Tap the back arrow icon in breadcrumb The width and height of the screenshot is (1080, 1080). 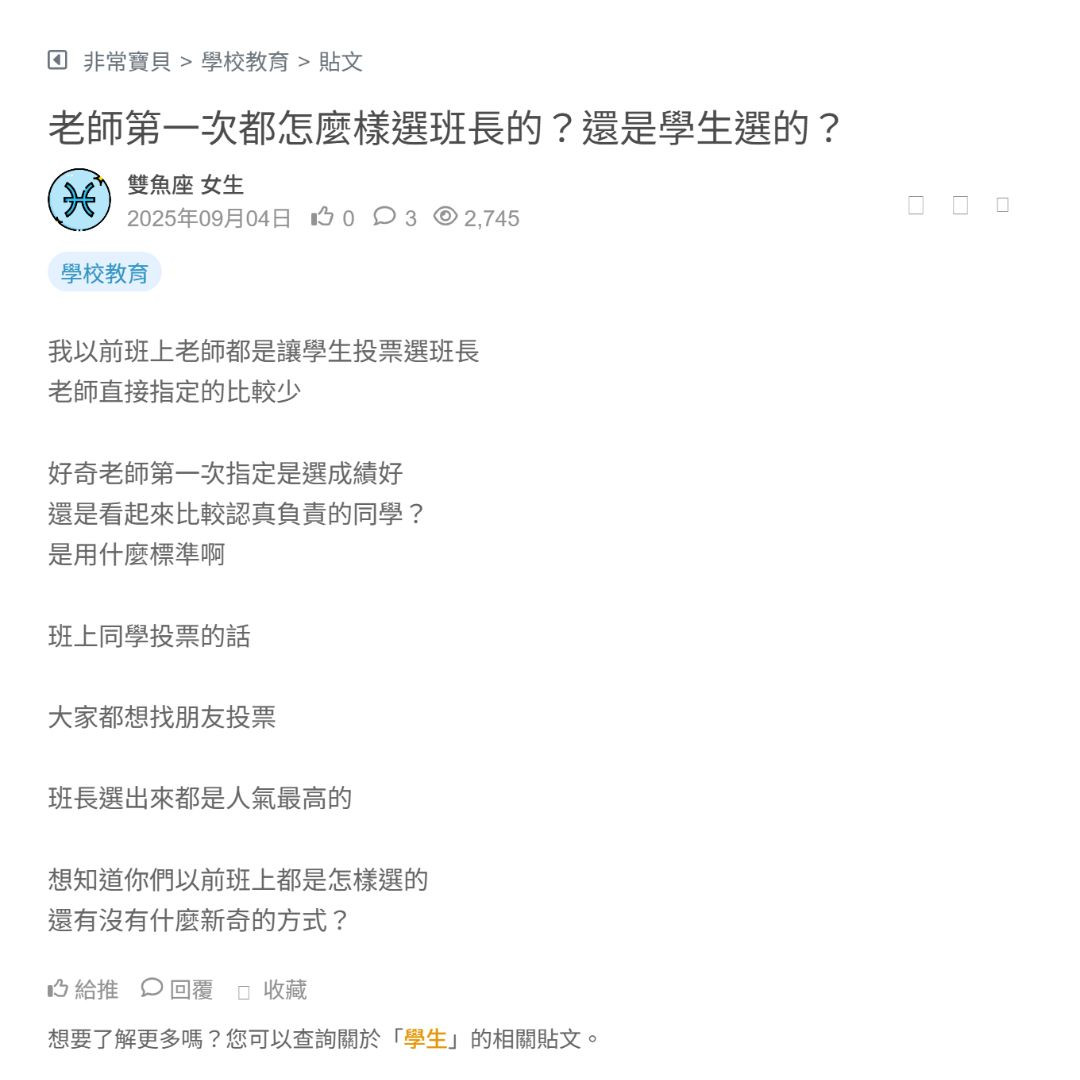57,60
